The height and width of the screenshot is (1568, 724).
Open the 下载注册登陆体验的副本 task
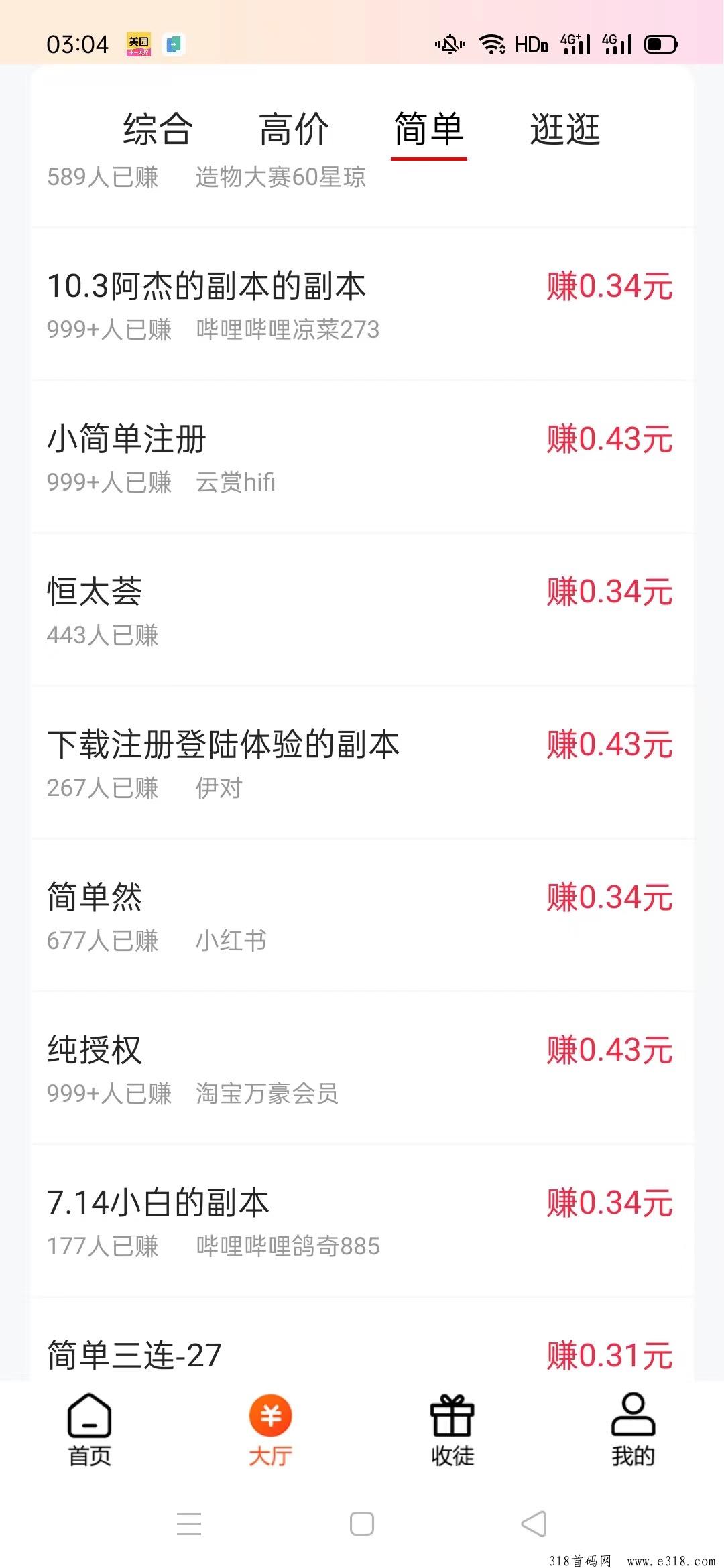click(362, 763)
